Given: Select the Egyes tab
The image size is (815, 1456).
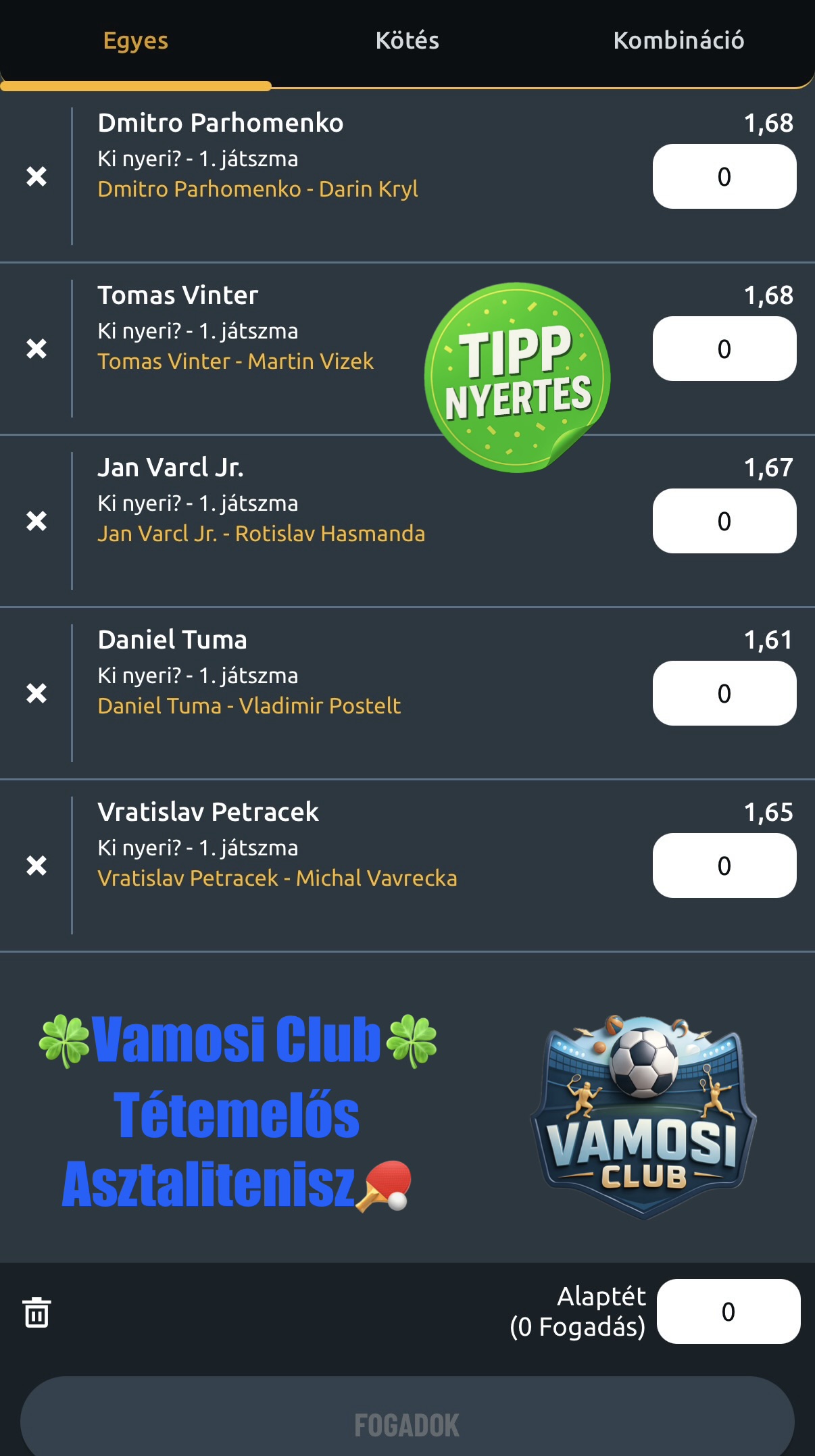Looking at the screenshot, I should click(x=135, y=41).
